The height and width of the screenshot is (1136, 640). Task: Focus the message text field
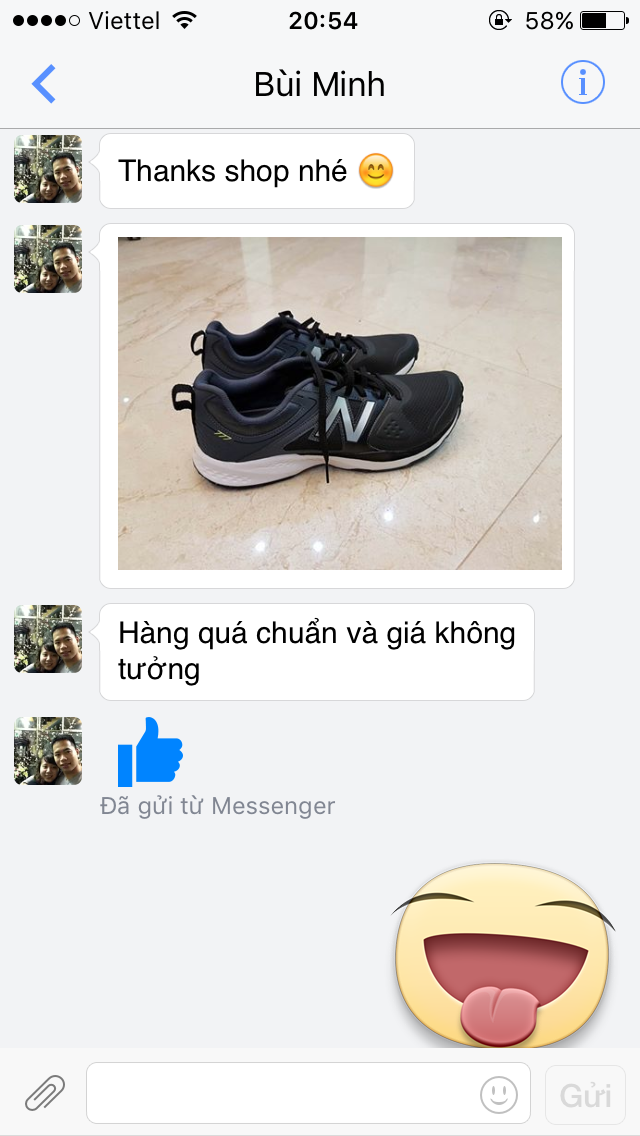pyautogui.click(x=280, y=1093)
